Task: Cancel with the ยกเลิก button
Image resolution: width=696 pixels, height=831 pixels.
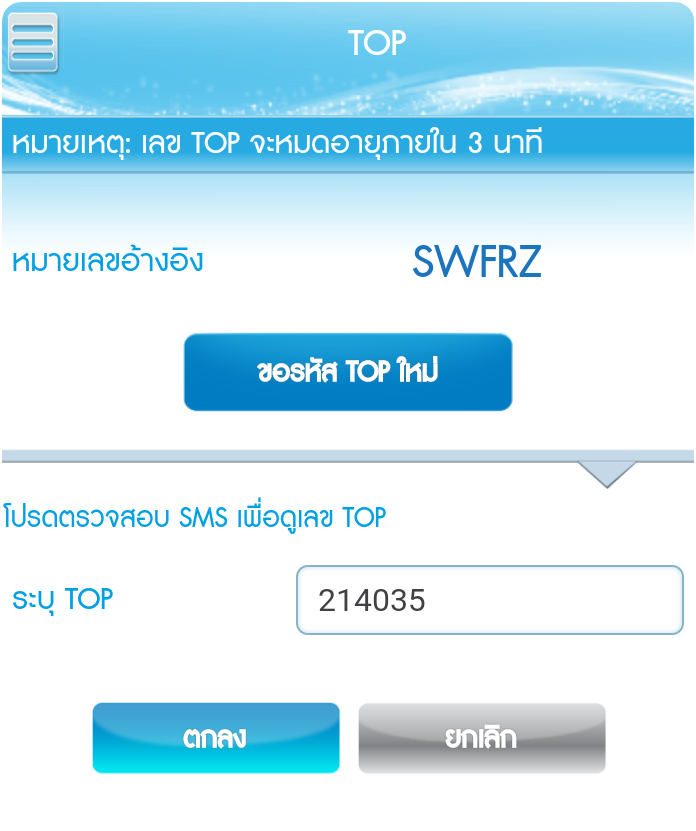Action: click(x=482, y=738)
